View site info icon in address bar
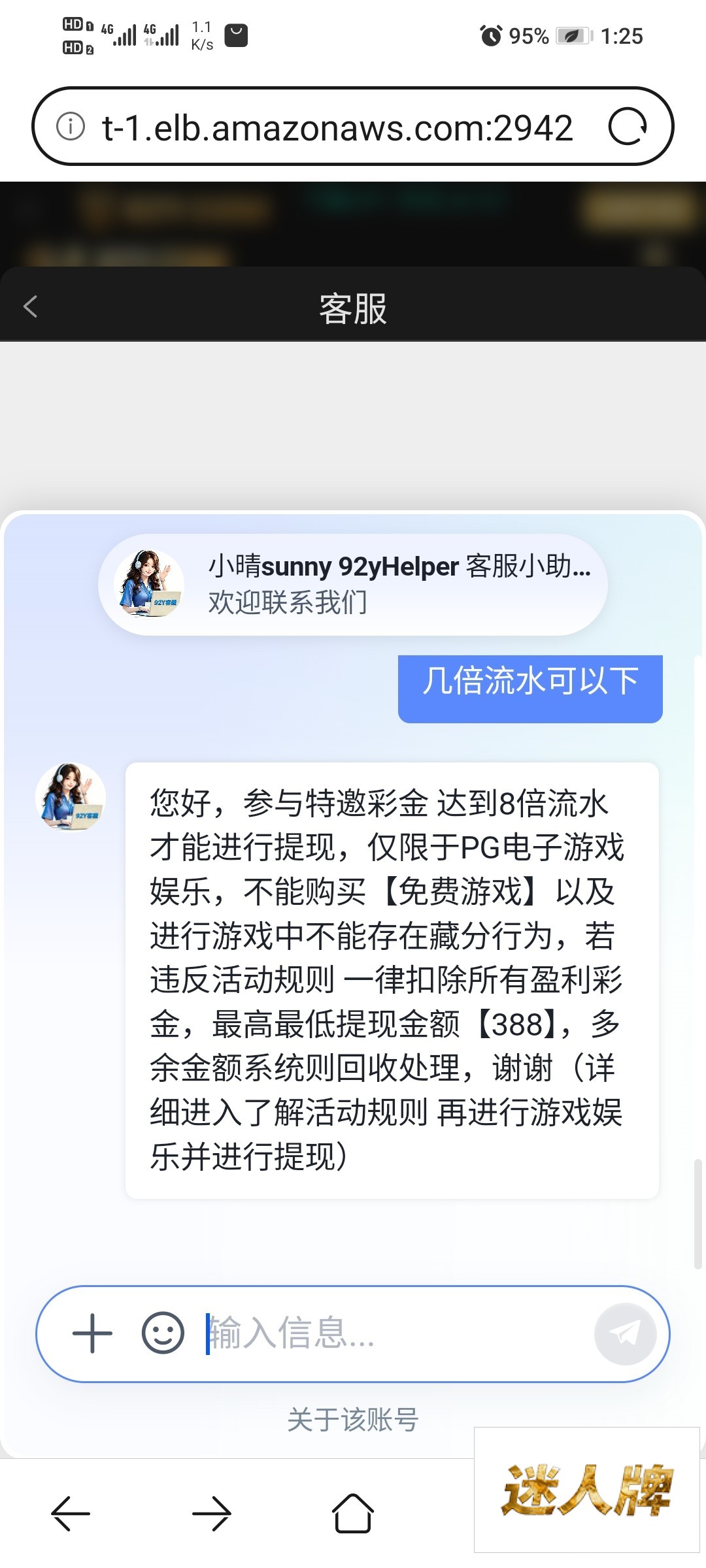Image resolution: width=706 pixels, height=1568 pixels. pos(71,126)
